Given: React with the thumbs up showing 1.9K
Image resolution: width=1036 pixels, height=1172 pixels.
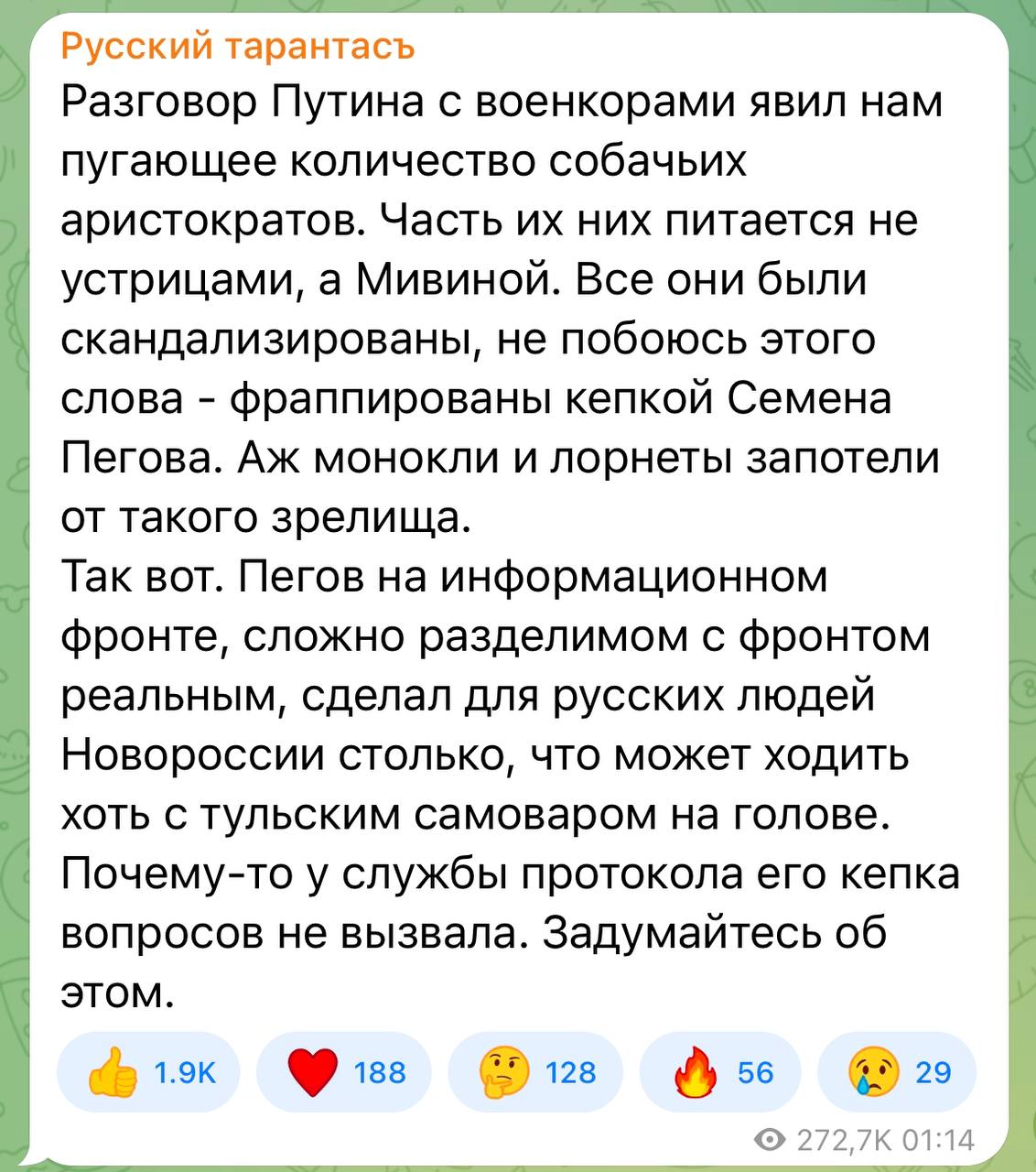Looking at the screenshot, I should pyautogui.click(x=148, y=1072).
